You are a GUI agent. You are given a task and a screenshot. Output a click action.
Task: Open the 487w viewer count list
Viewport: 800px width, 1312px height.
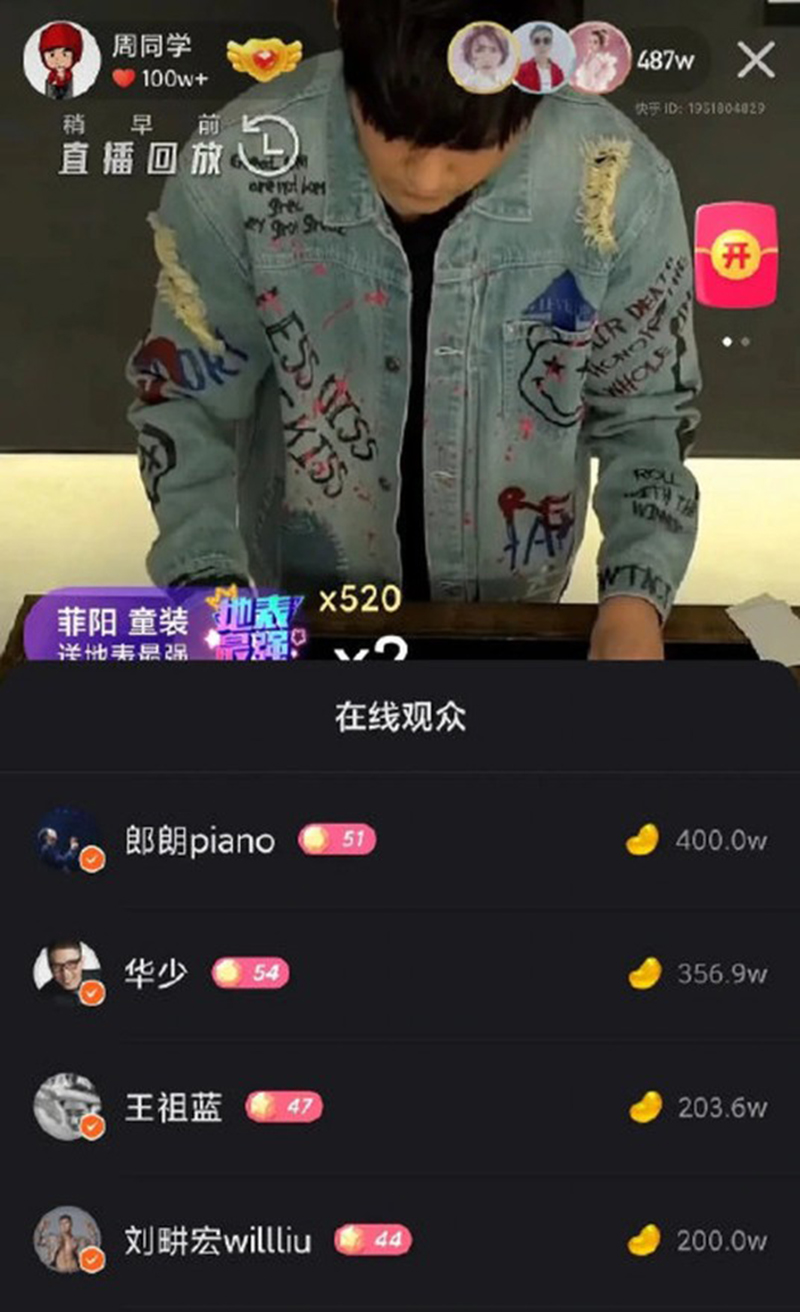point(666,60)
